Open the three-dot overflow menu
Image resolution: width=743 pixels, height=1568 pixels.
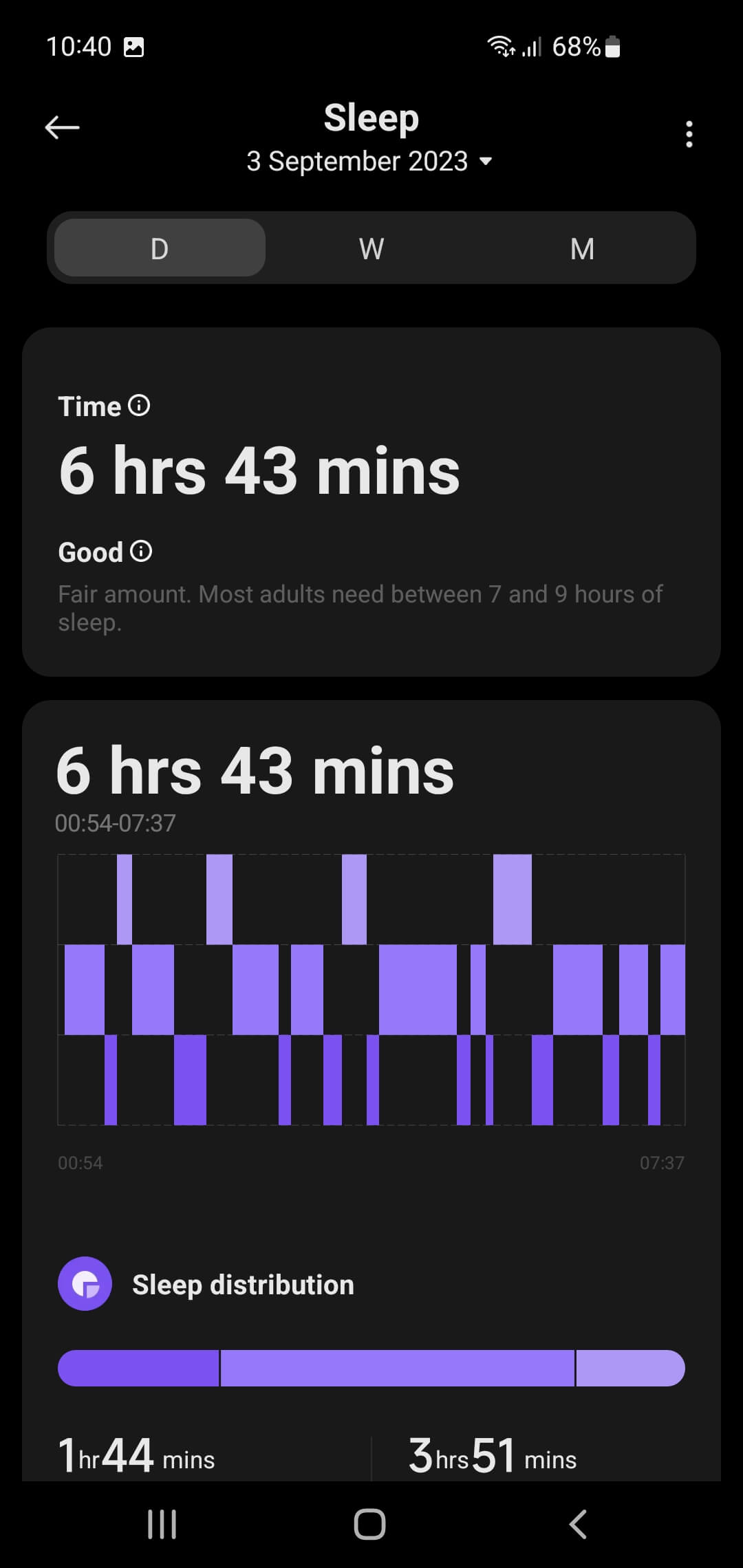(689, 134)
